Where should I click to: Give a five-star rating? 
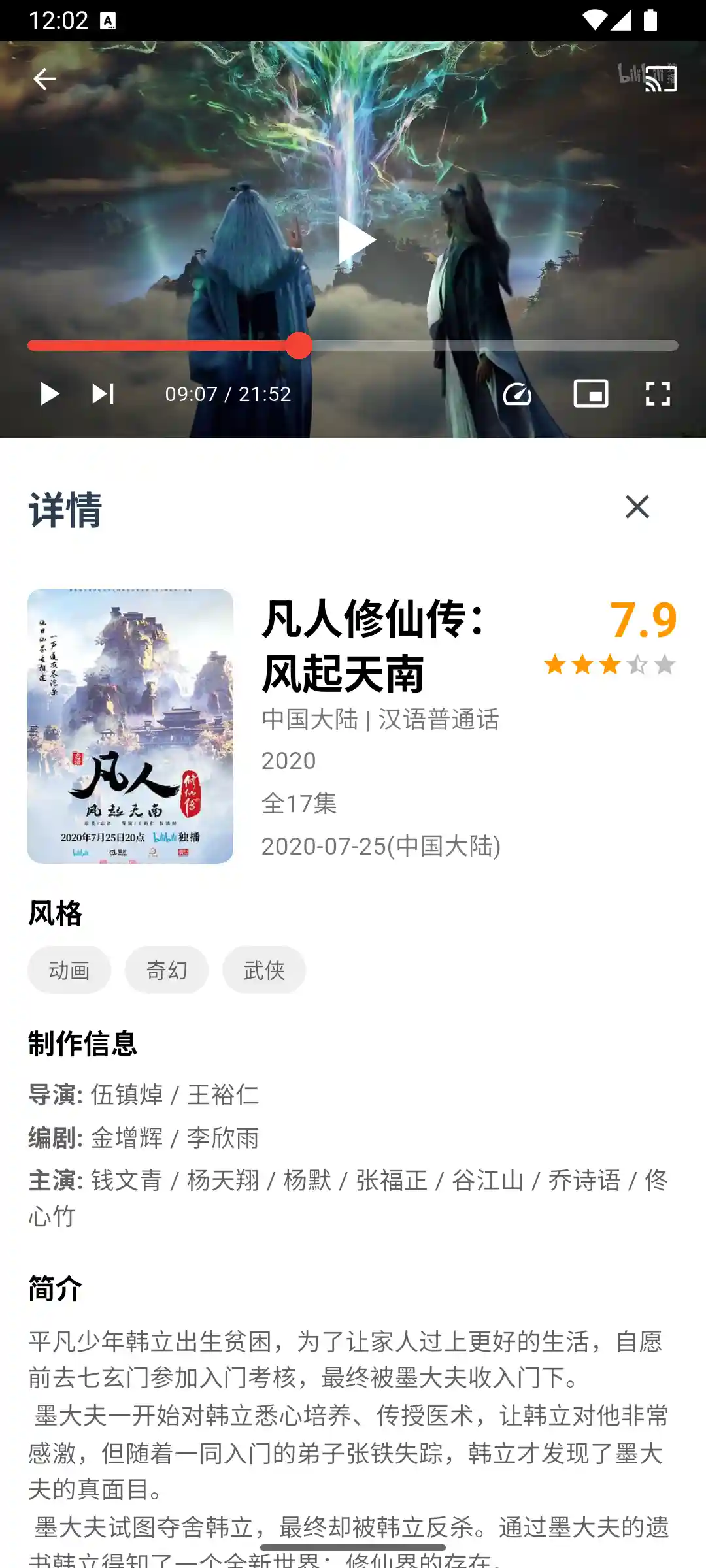[665, 665]
